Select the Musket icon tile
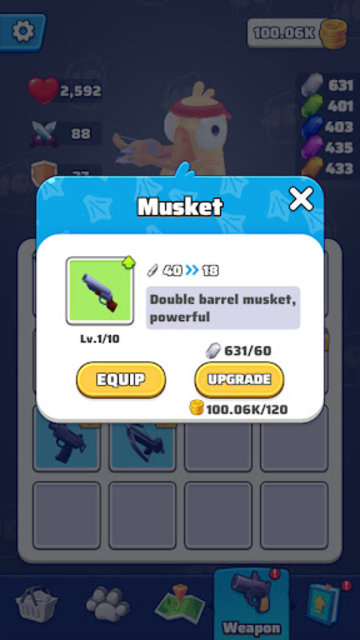The height and width of the screenshot is (640, 360). coord(100,291)
